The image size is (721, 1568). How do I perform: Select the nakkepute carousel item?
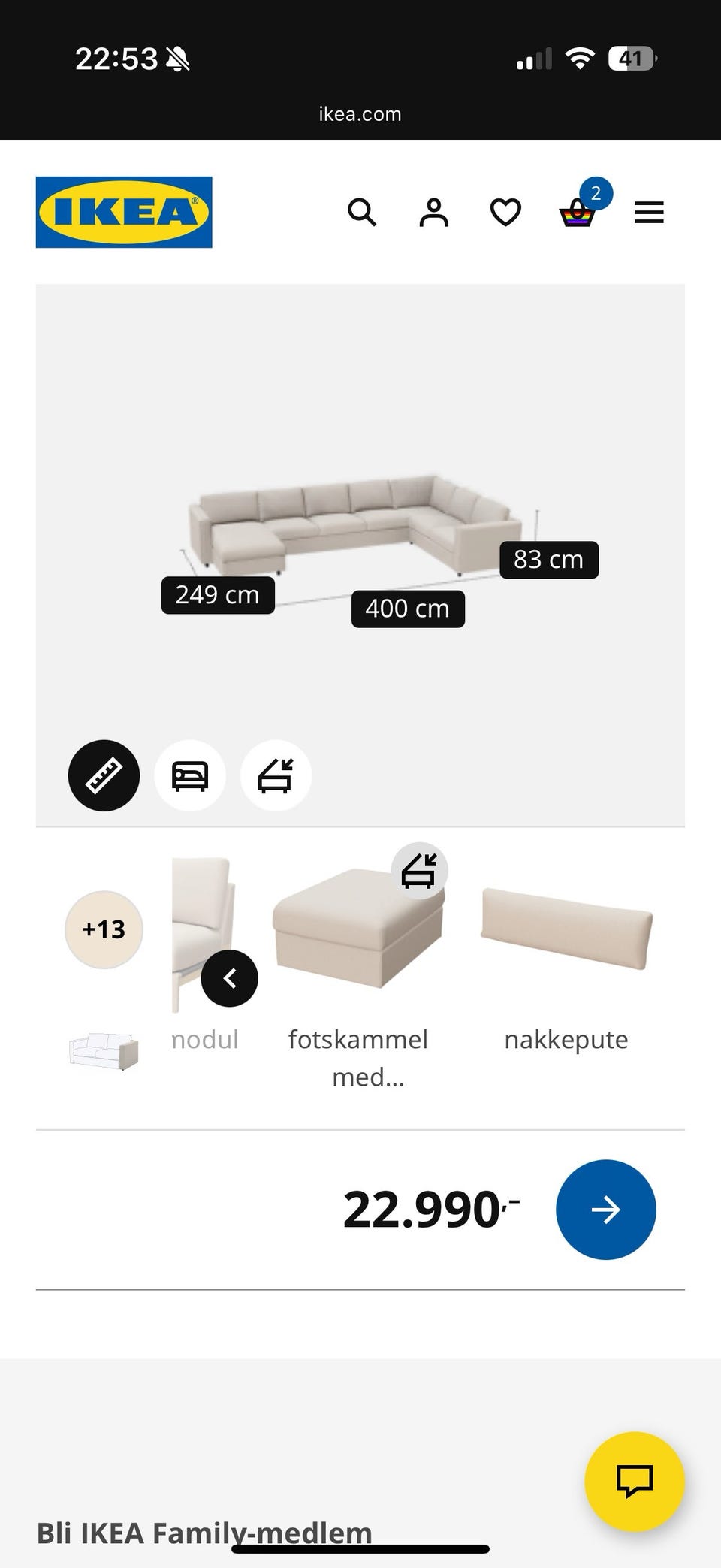point(566,932)
